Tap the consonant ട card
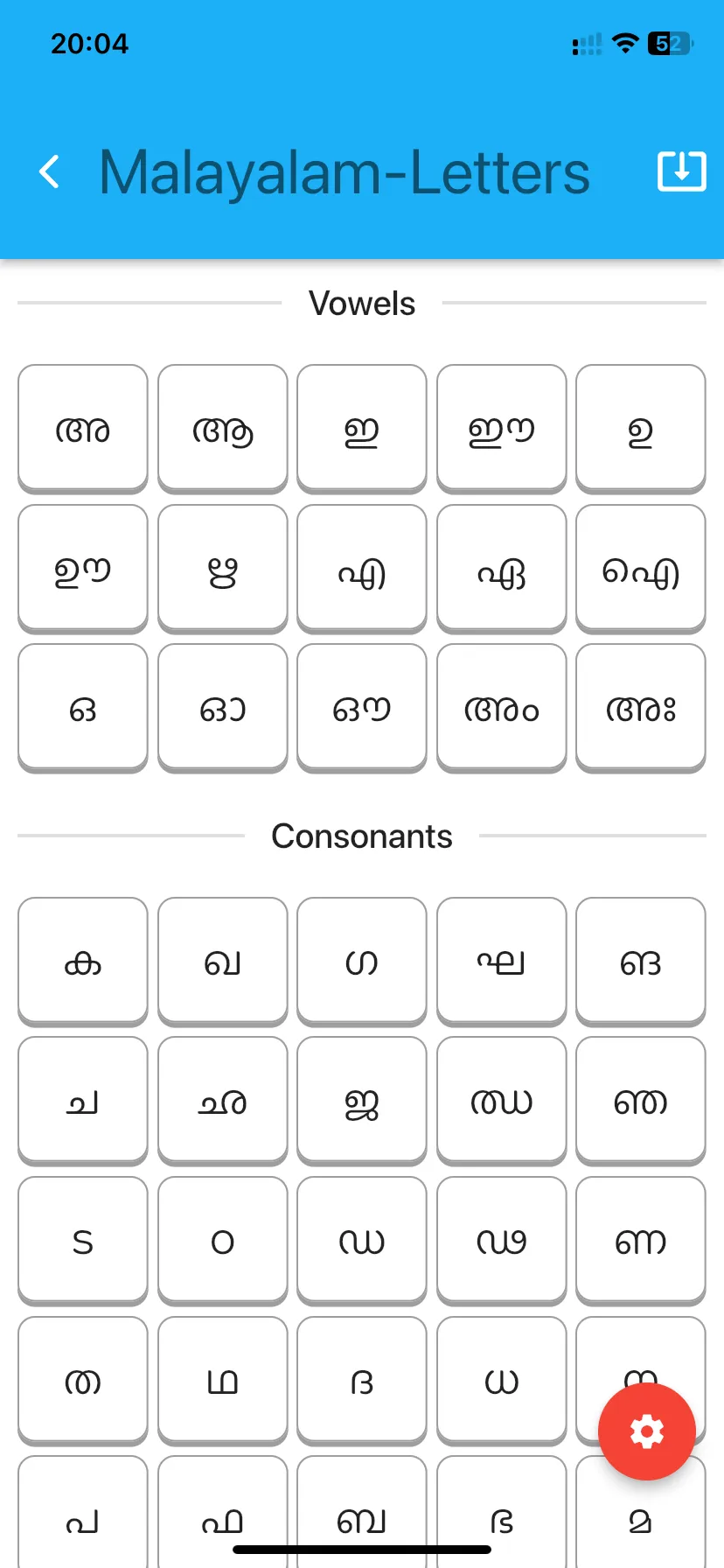 82,1240
